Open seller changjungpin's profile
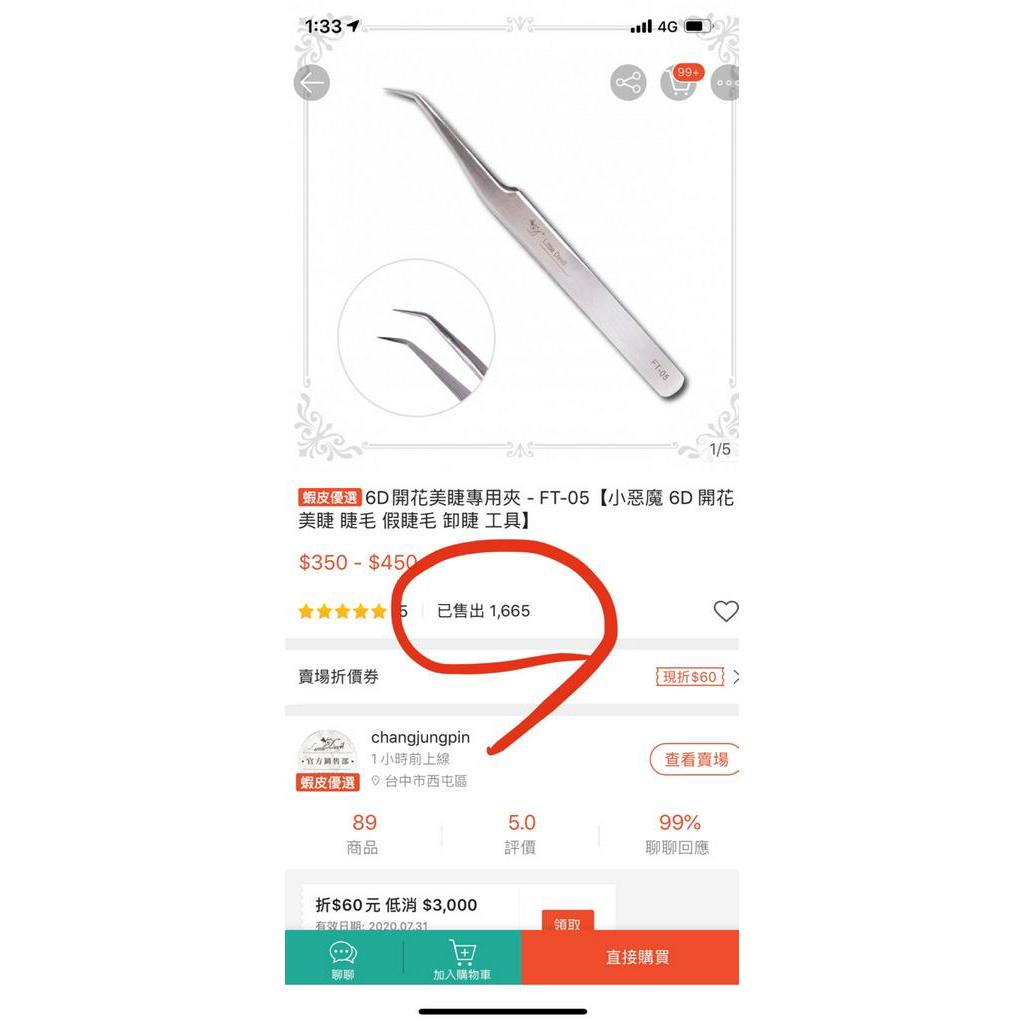This screenshot has height=1024, width=1024. (x=420, y=737)
